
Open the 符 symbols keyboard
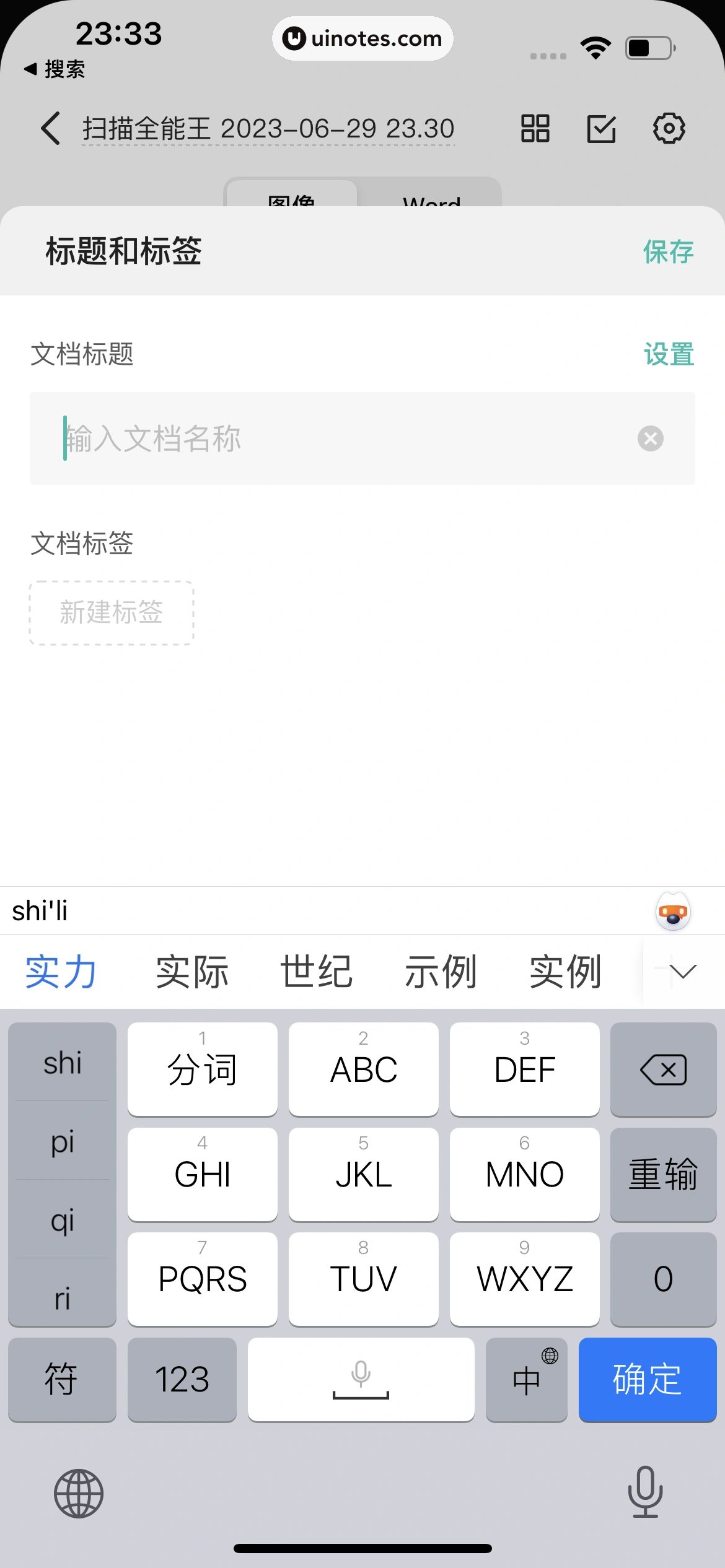[x=61, y=1380]
